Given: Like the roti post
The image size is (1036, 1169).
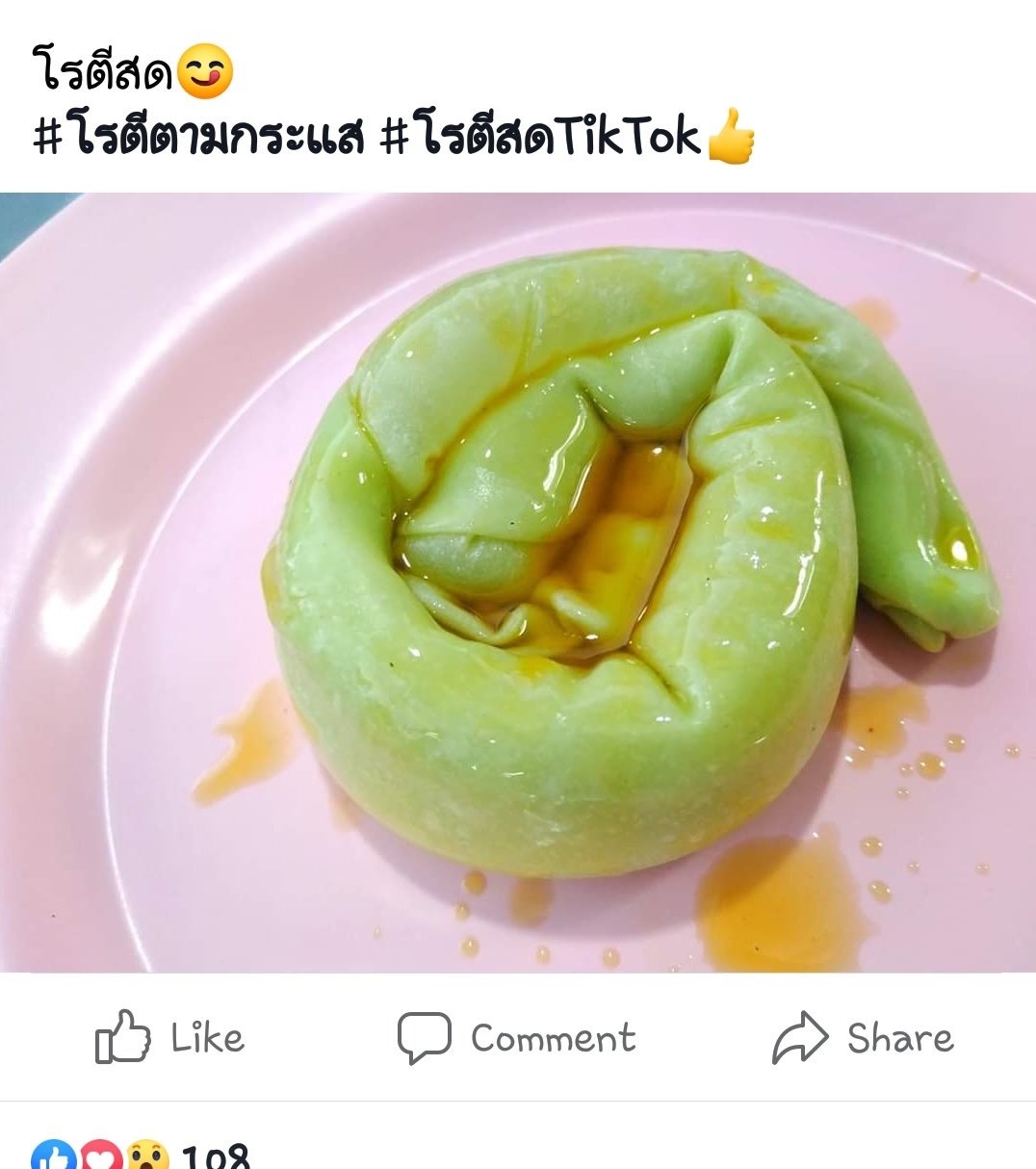Looking at the screenshot, I should [170, 1037].
